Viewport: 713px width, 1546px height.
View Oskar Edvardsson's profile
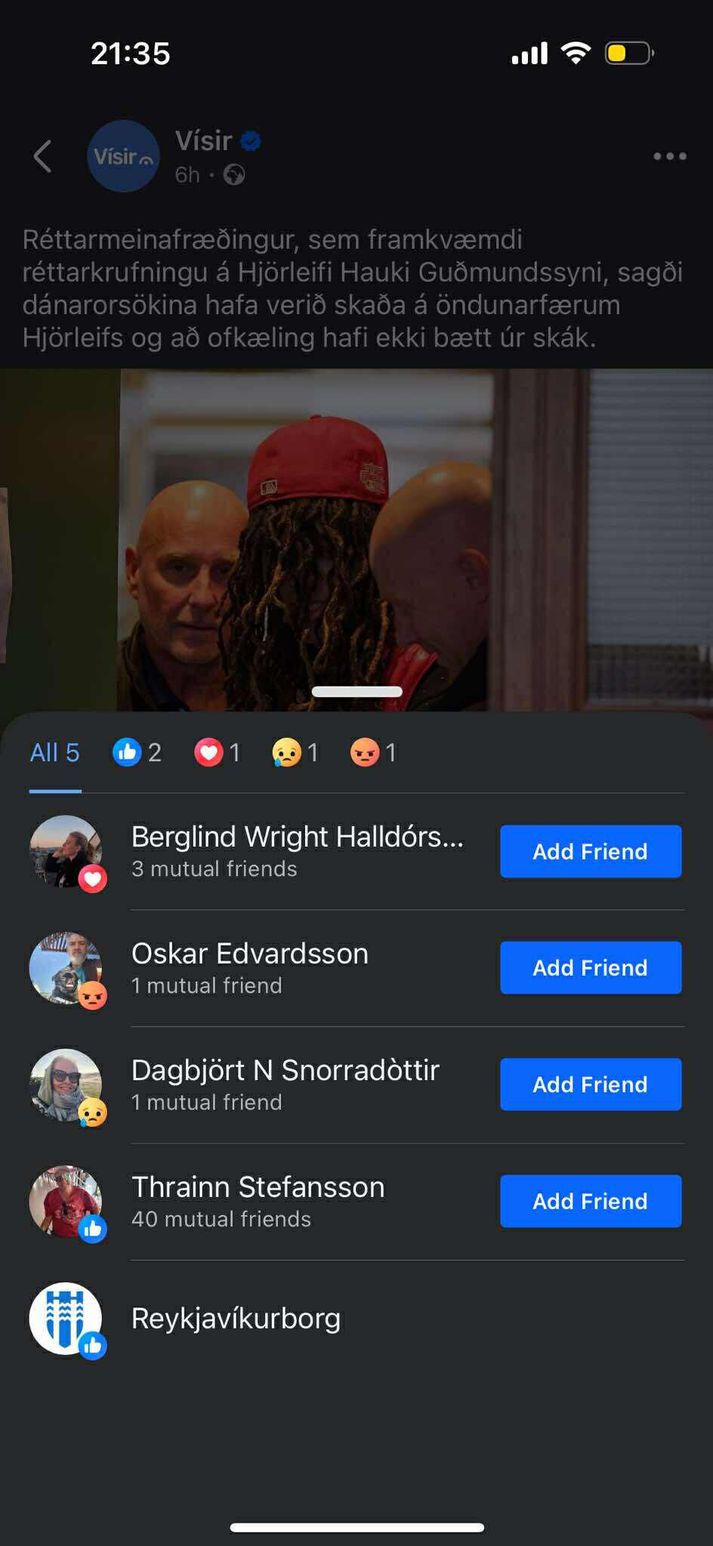click(249, 954)
